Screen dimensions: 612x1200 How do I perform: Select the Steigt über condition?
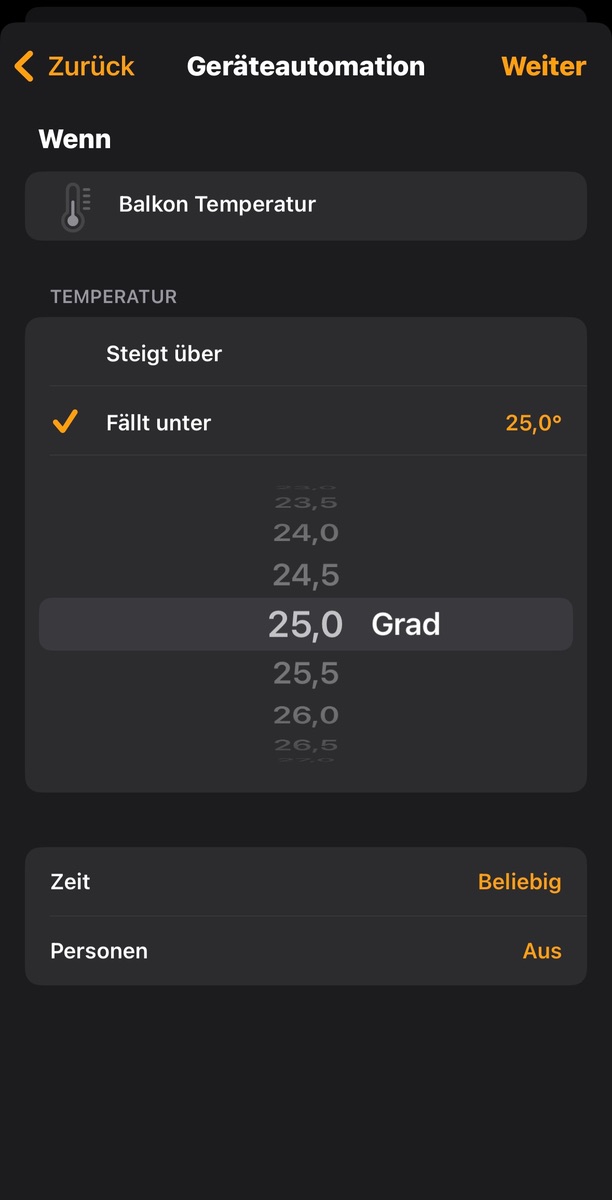pos(305,353)
